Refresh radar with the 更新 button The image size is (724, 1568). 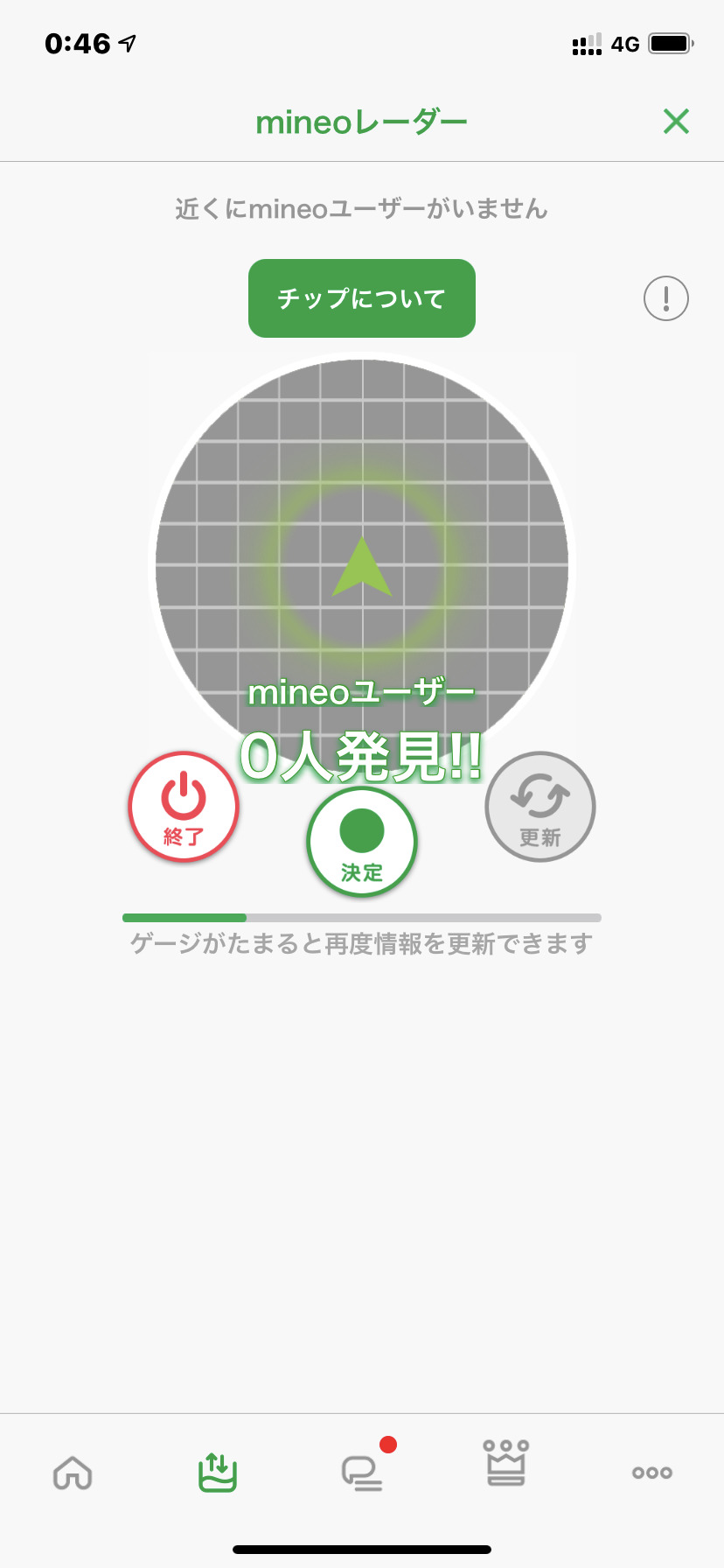540,807
